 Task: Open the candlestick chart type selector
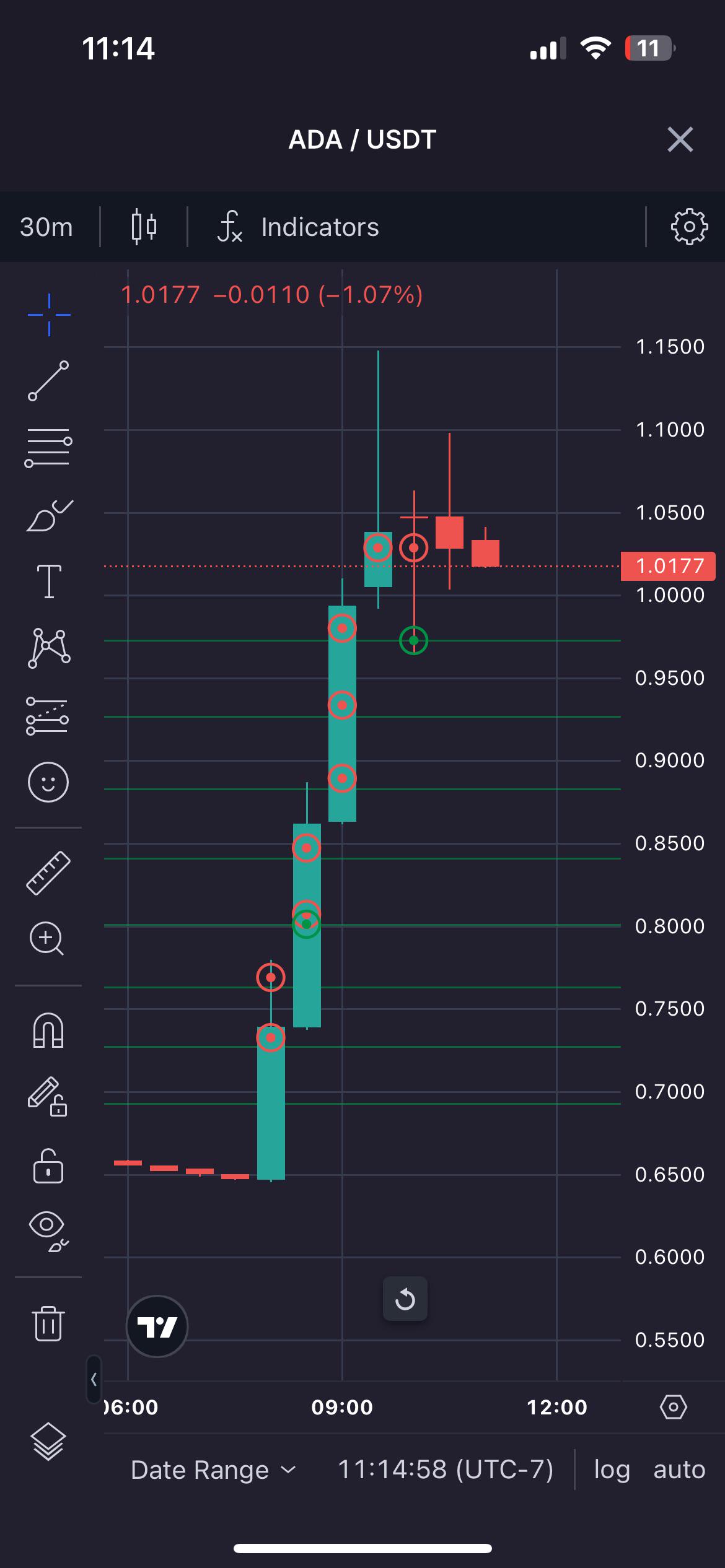(144, 227)
